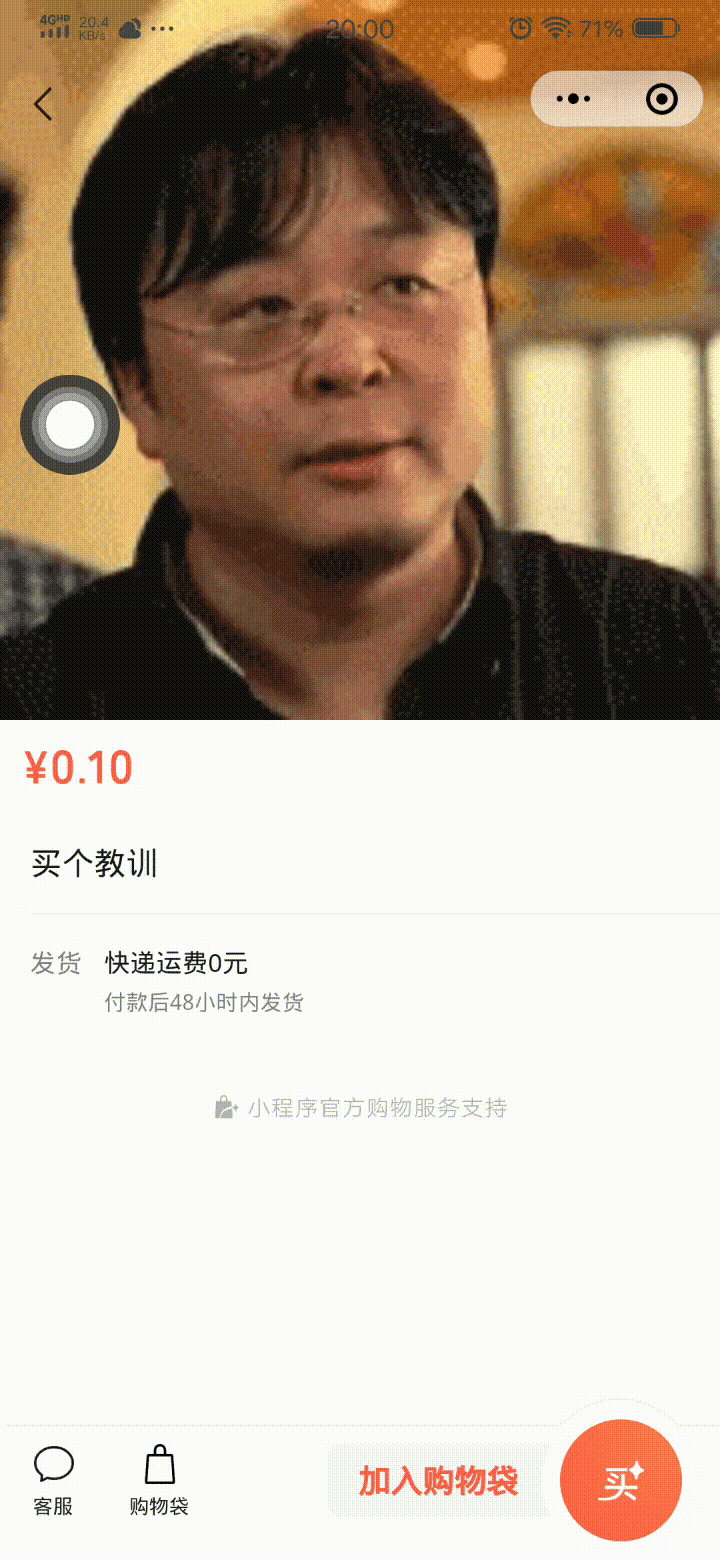720x1560 pixels.
Task: Expand the 快递运费0元 delivery info
Action: [x=173, y=964]
